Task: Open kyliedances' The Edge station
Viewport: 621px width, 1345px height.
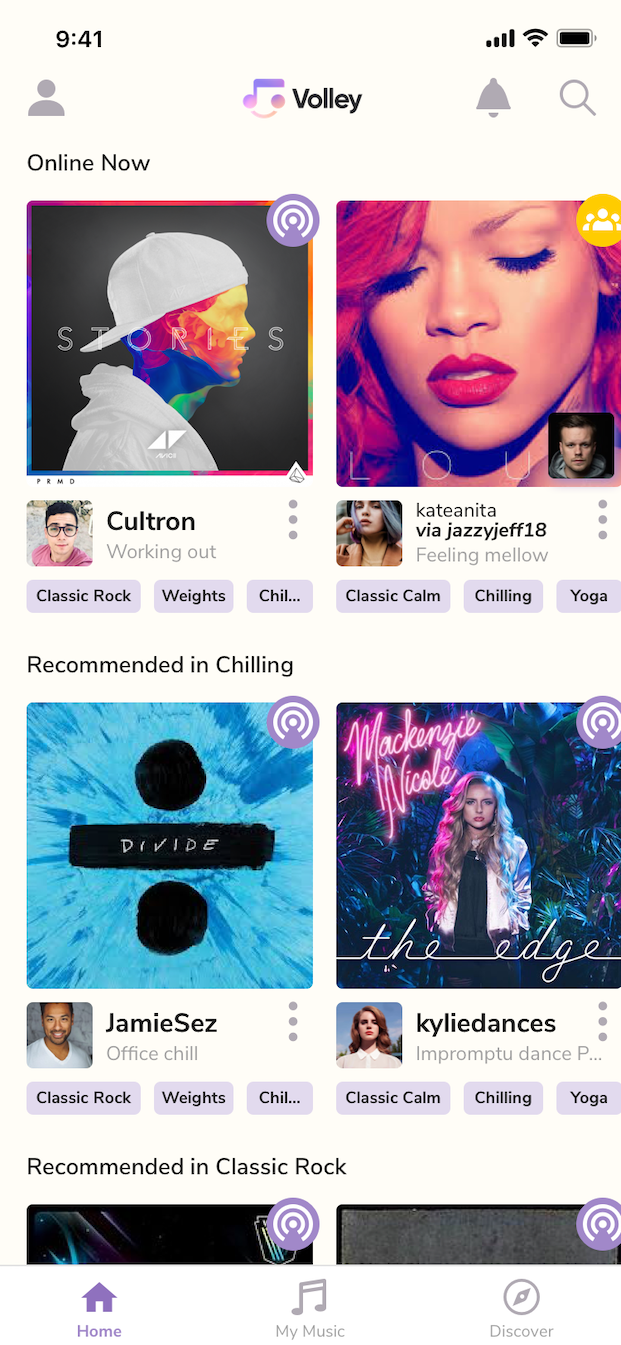Action: [478, 845]
